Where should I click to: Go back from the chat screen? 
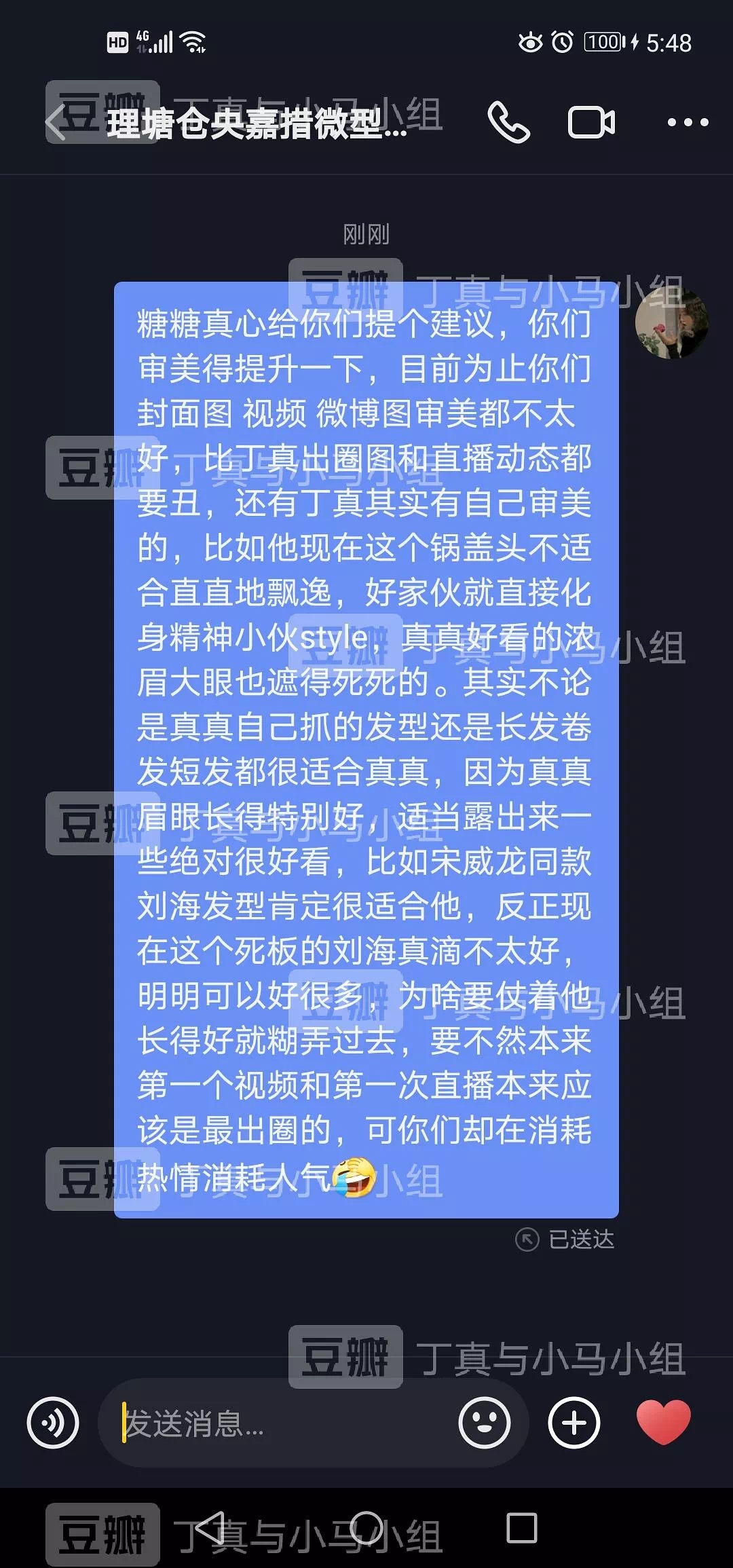[x=56, y=123]
